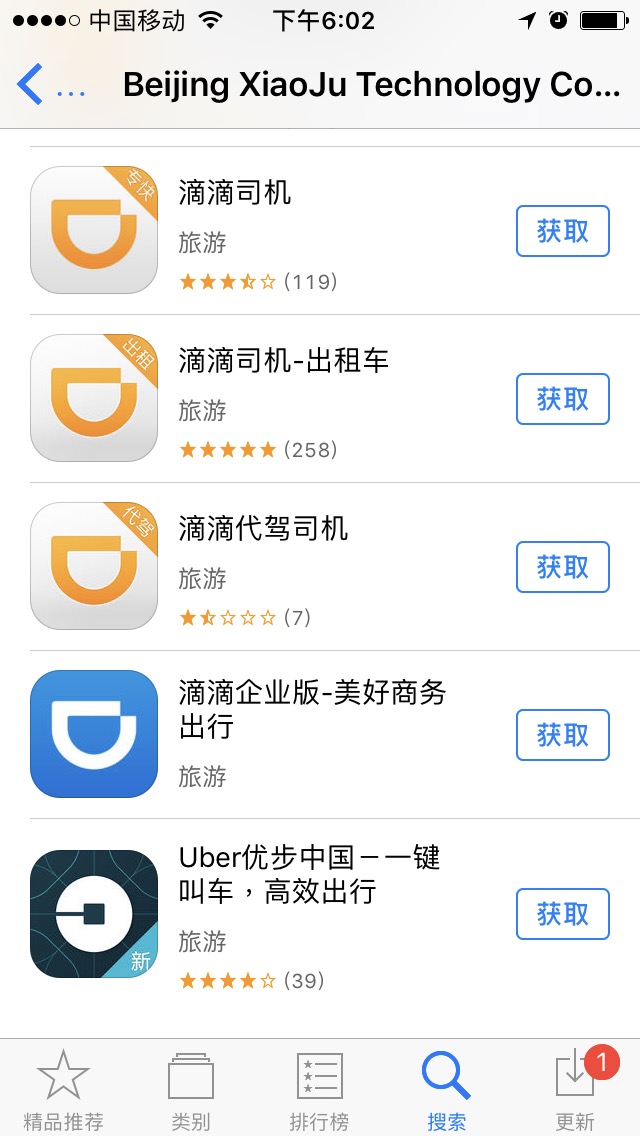Viewport: 640px width, 1136px height.
Task: Tap 获取 for 滴滴代驾司机
Action: pos(562,567)
